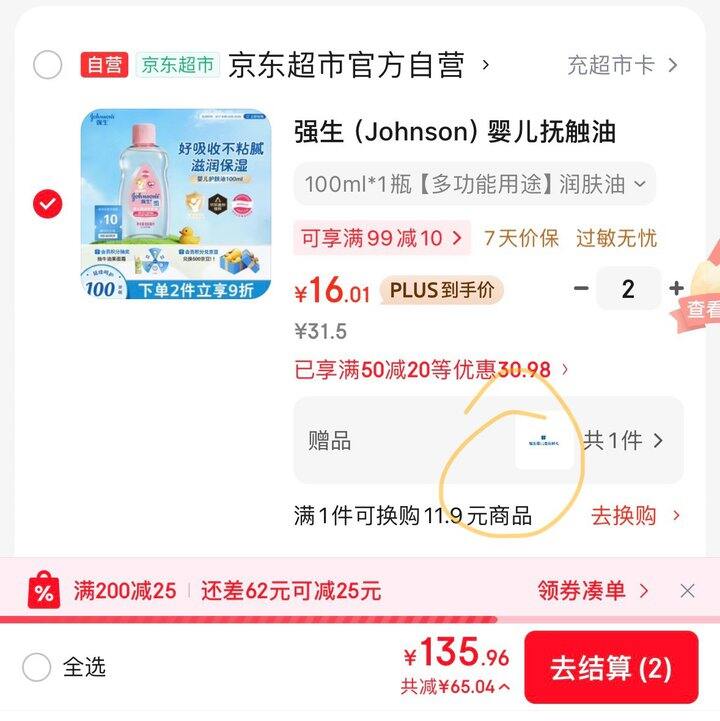Tap 去换购 to redeem add-on item
Viewport: 720px width, 721px height.
click(x=635, y=516)
